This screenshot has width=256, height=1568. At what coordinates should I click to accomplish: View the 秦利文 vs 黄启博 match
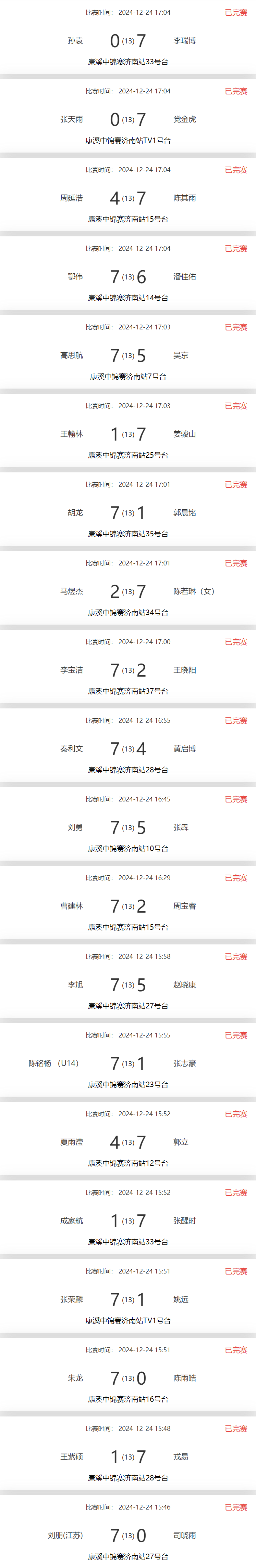pos(128,749)
